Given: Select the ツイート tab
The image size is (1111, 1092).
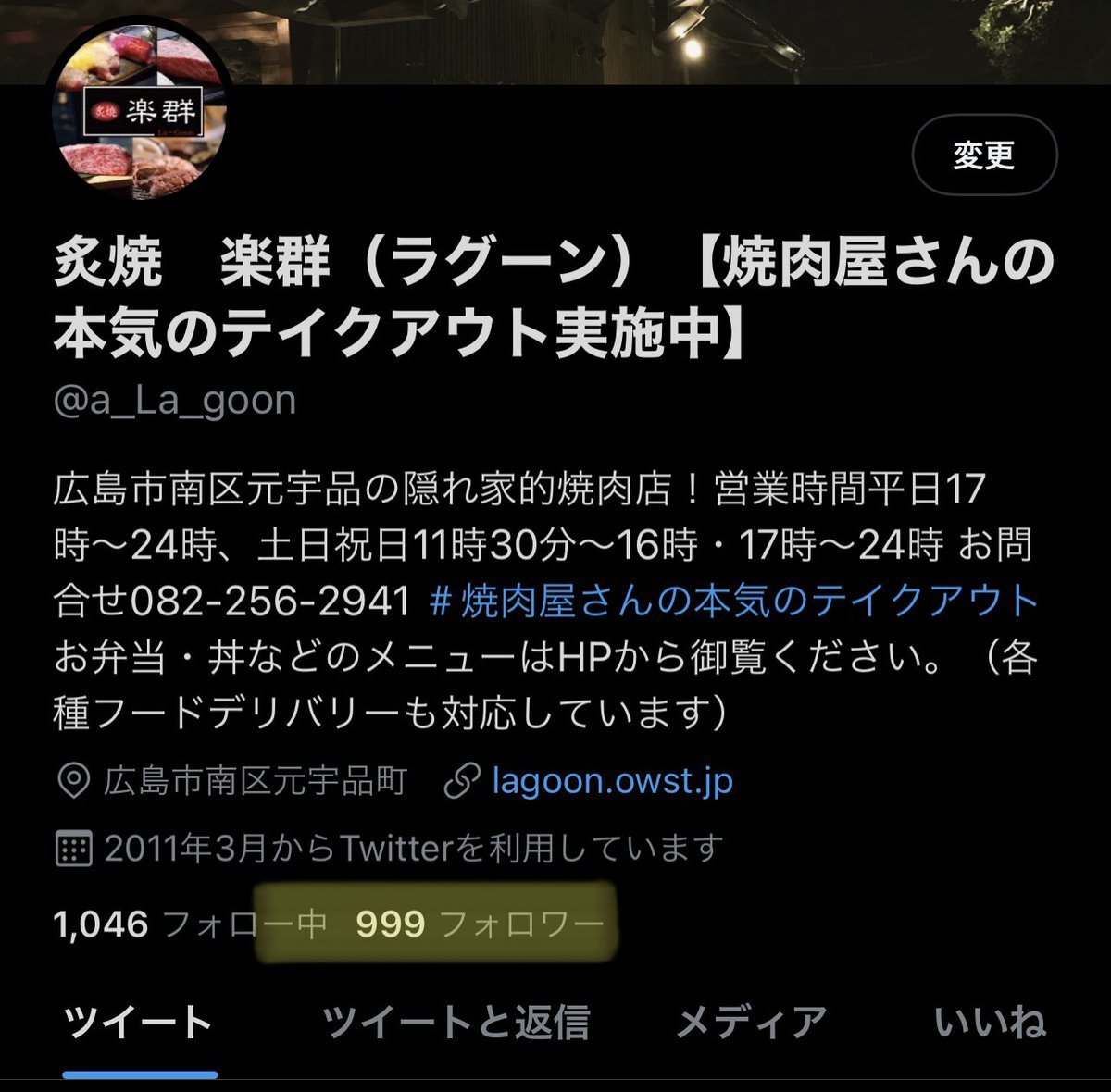Looking at the screenshot, I should [x=139, y=1023].
